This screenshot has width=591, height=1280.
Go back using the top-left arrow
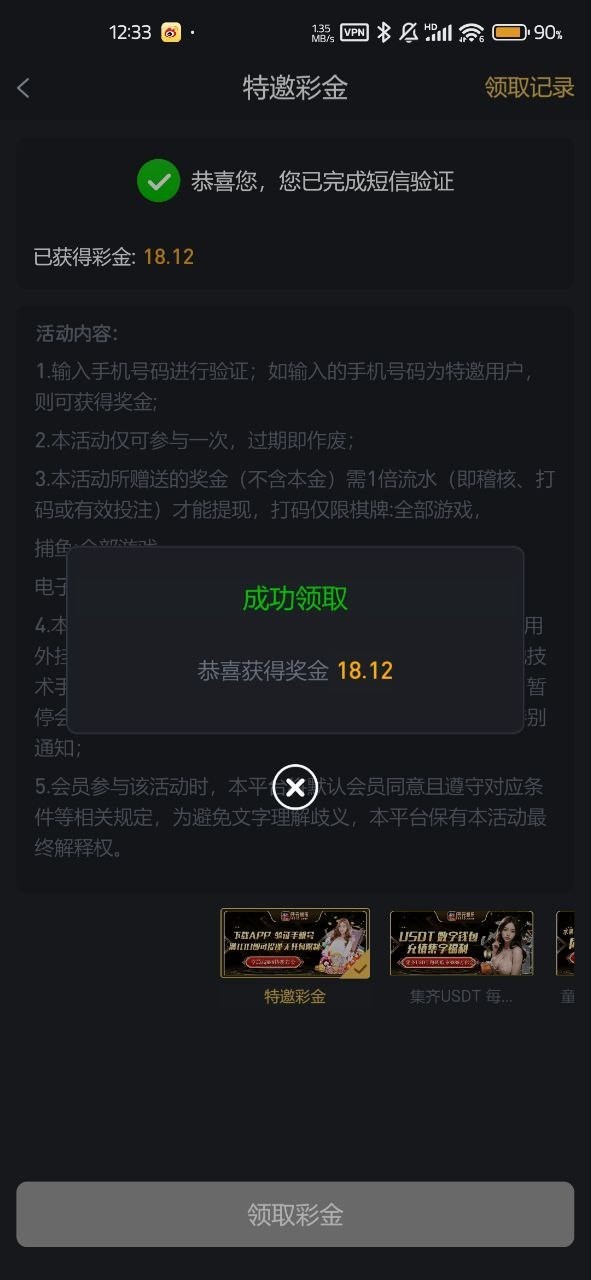[24, 88]
